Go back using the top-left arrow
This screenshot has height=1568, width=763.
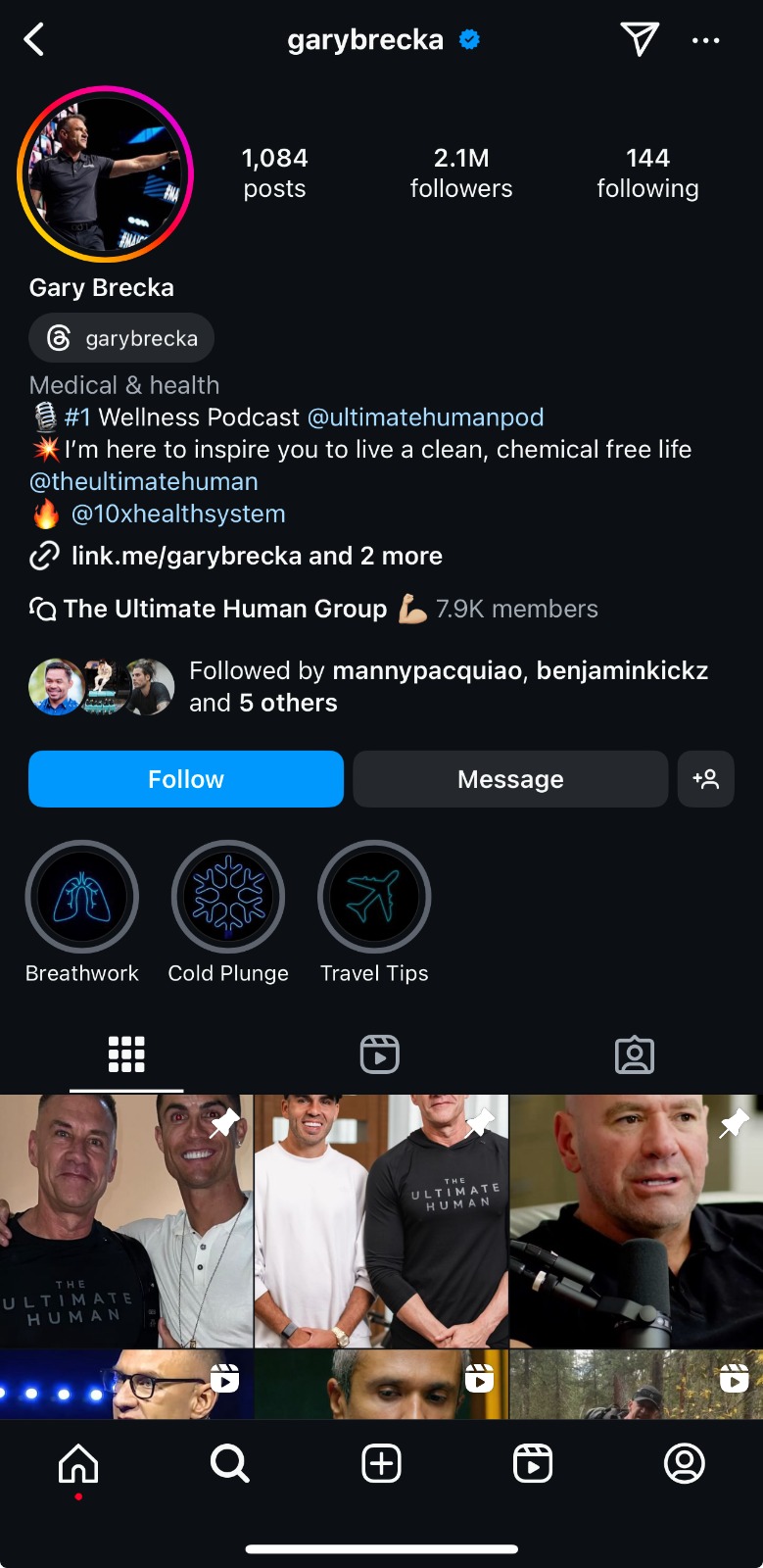point(34,40)
